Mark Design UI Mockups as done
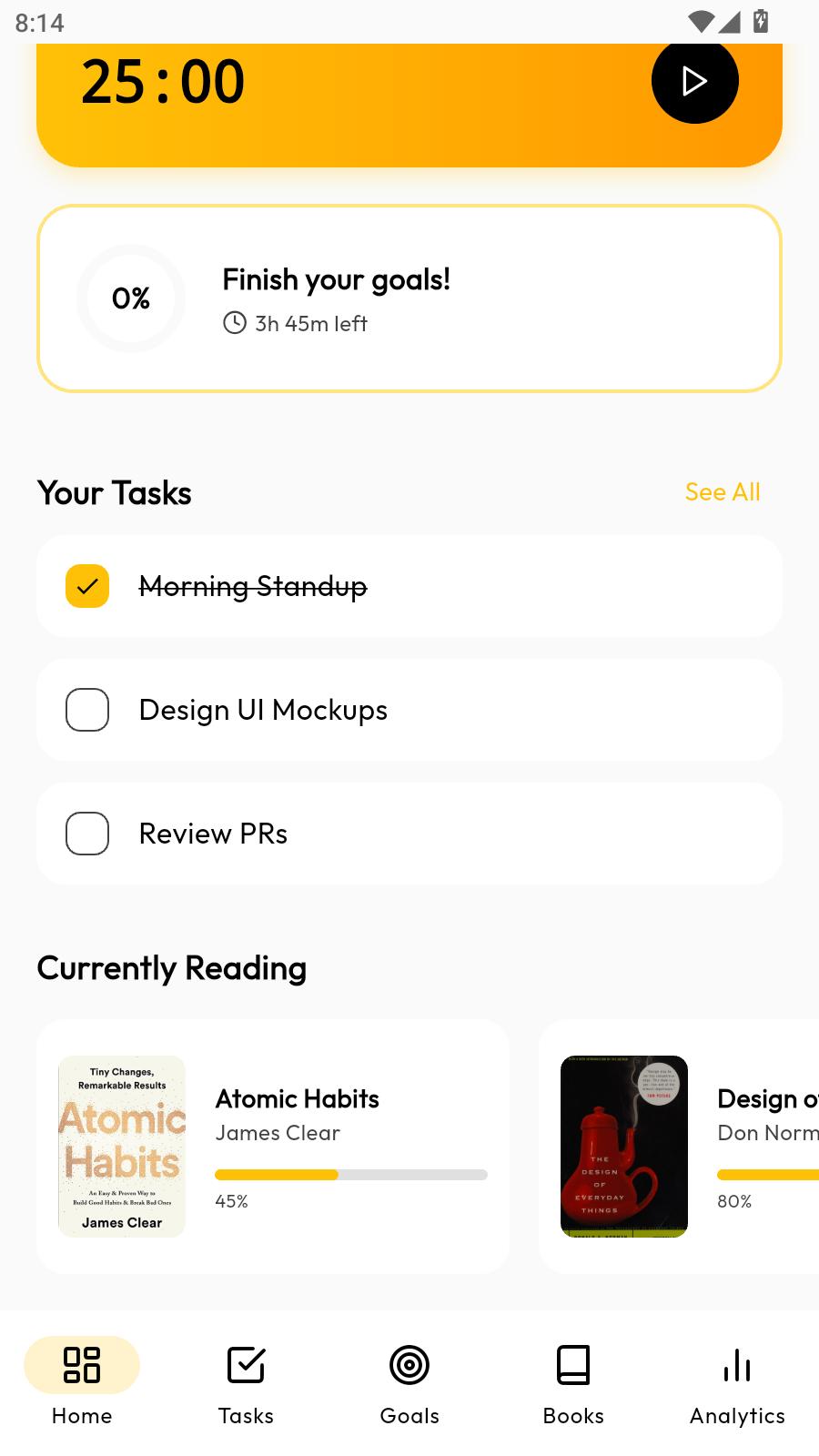819x1456 pixels. [87, 710]
